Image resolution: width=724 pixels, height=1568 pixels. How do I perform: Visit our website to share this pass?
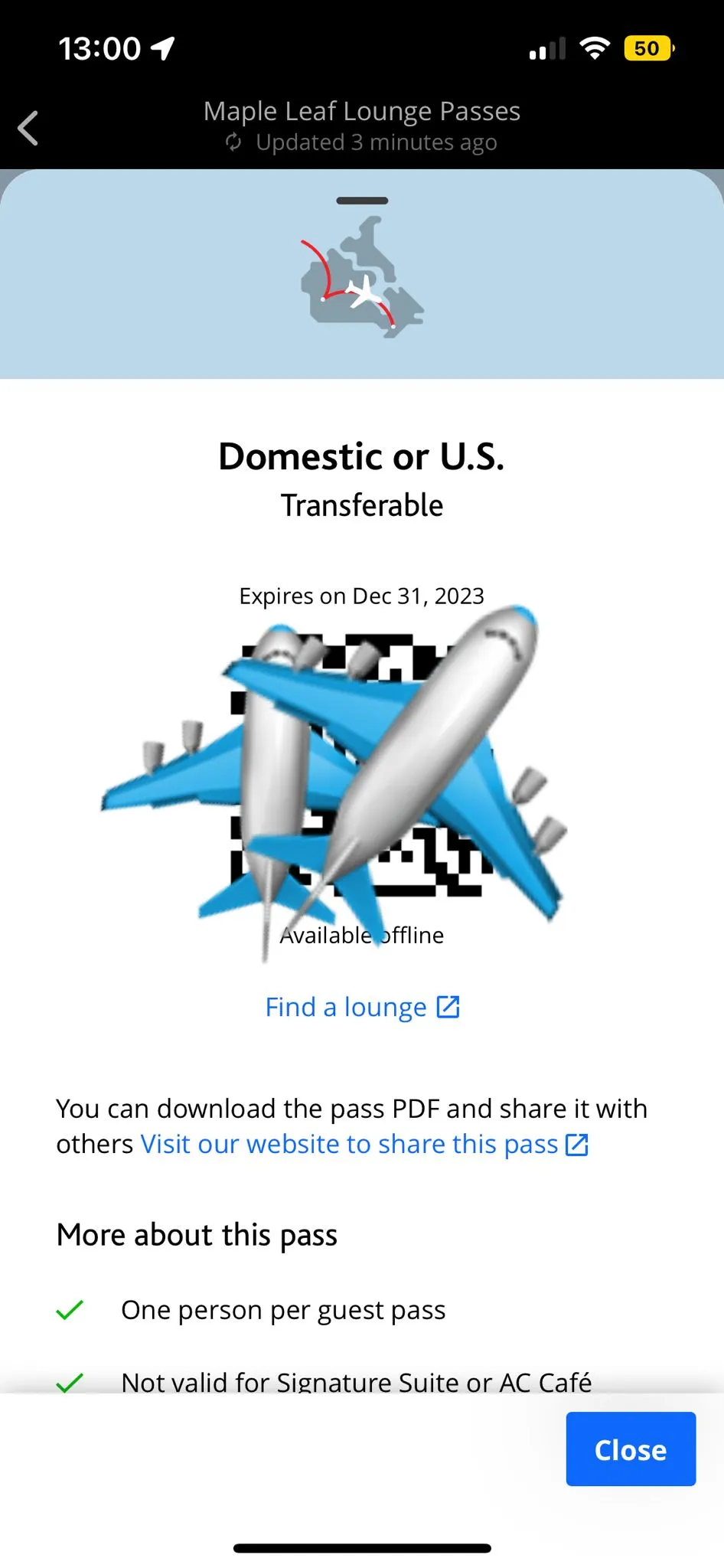tap(364, 1144)
